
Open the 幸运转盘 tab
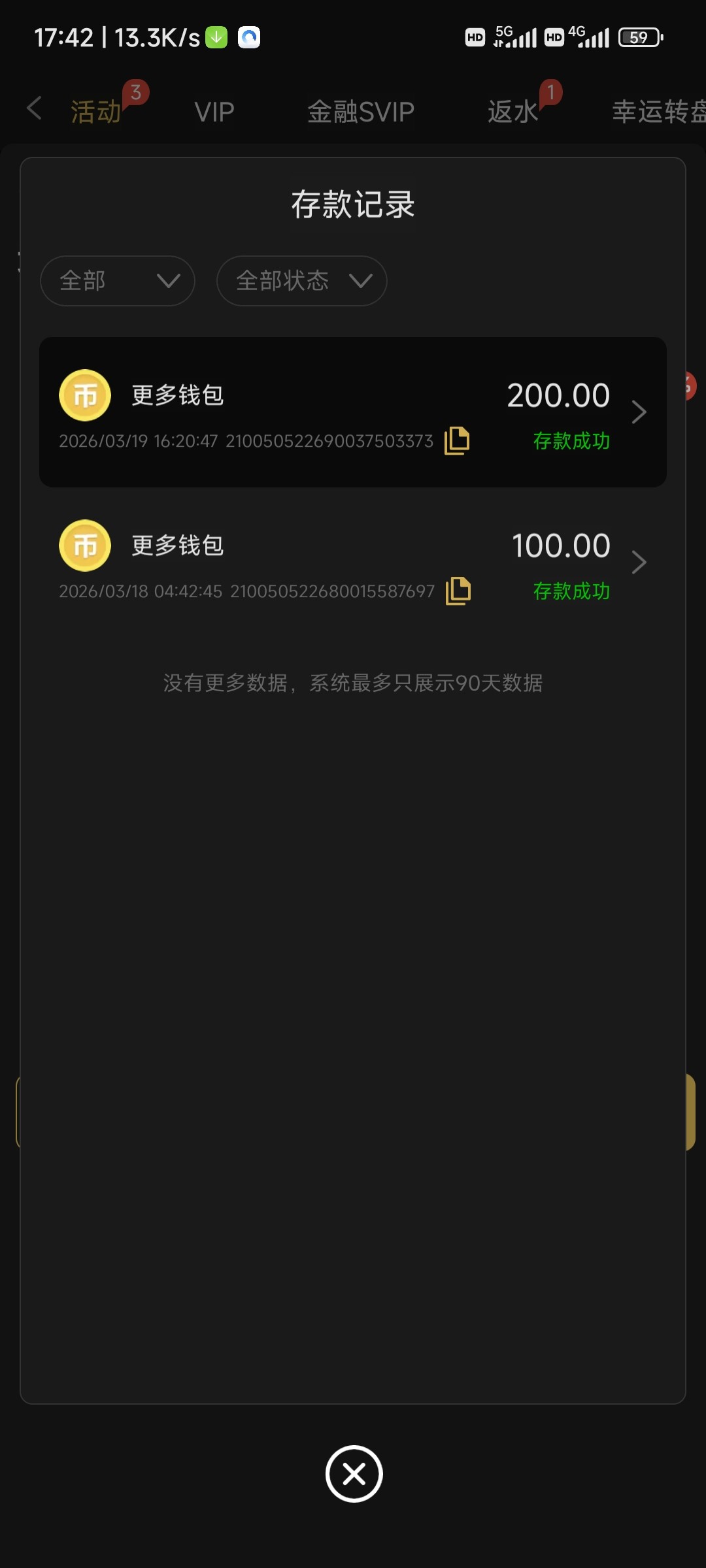tap(657, 112)
